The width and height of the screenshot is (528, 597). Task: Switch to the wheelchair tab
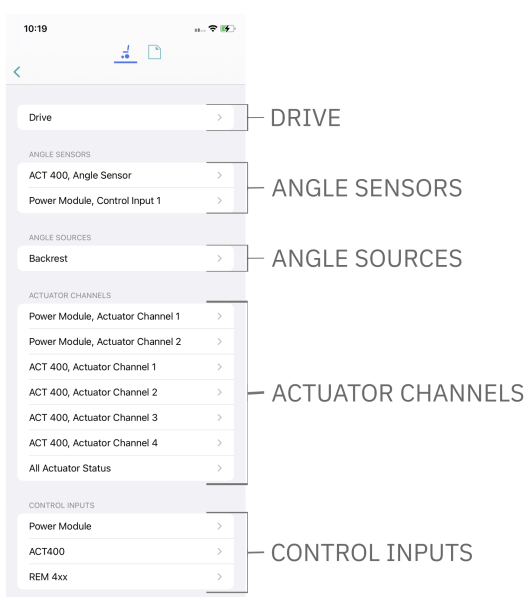coord(126,53)
